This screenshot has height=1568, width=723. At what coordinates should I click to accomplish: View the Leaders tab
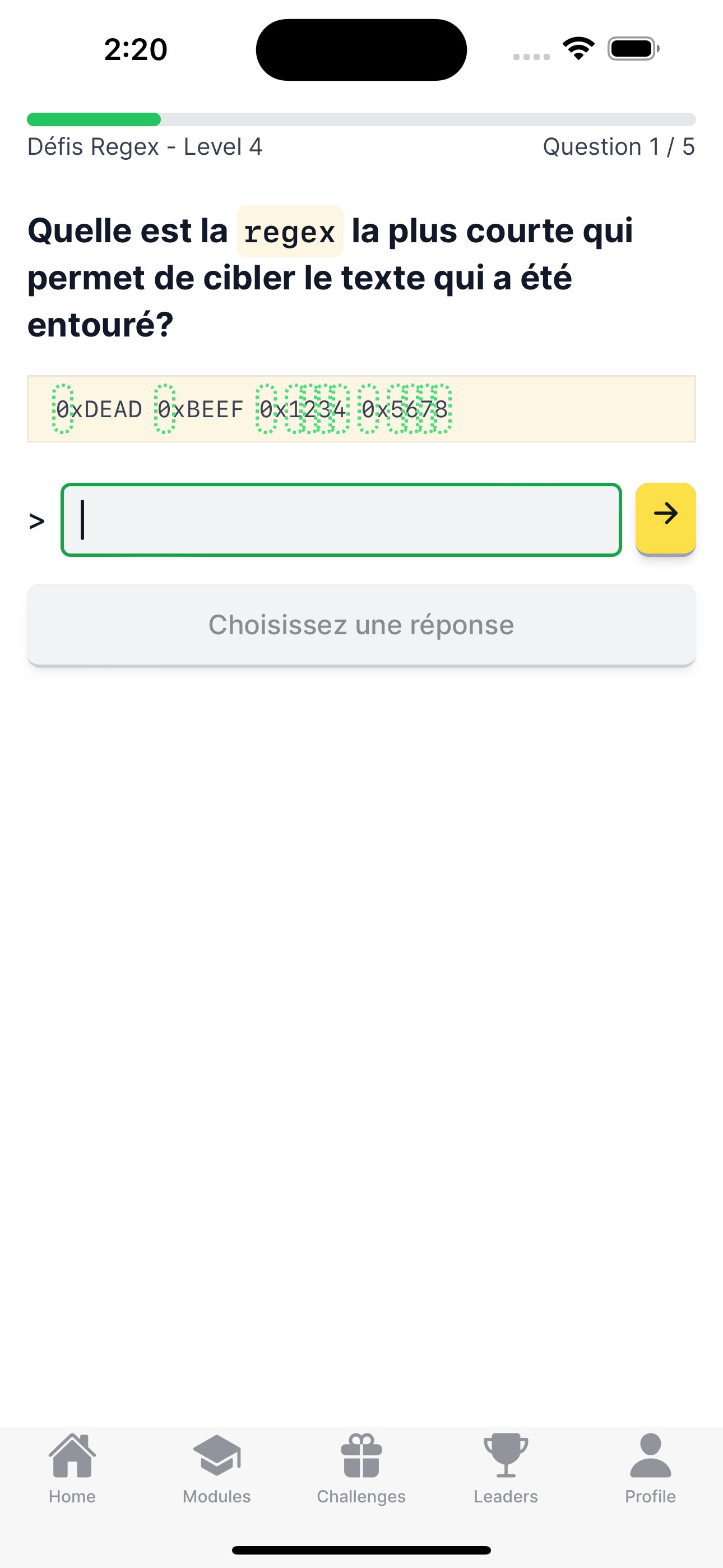(506, 1469)
